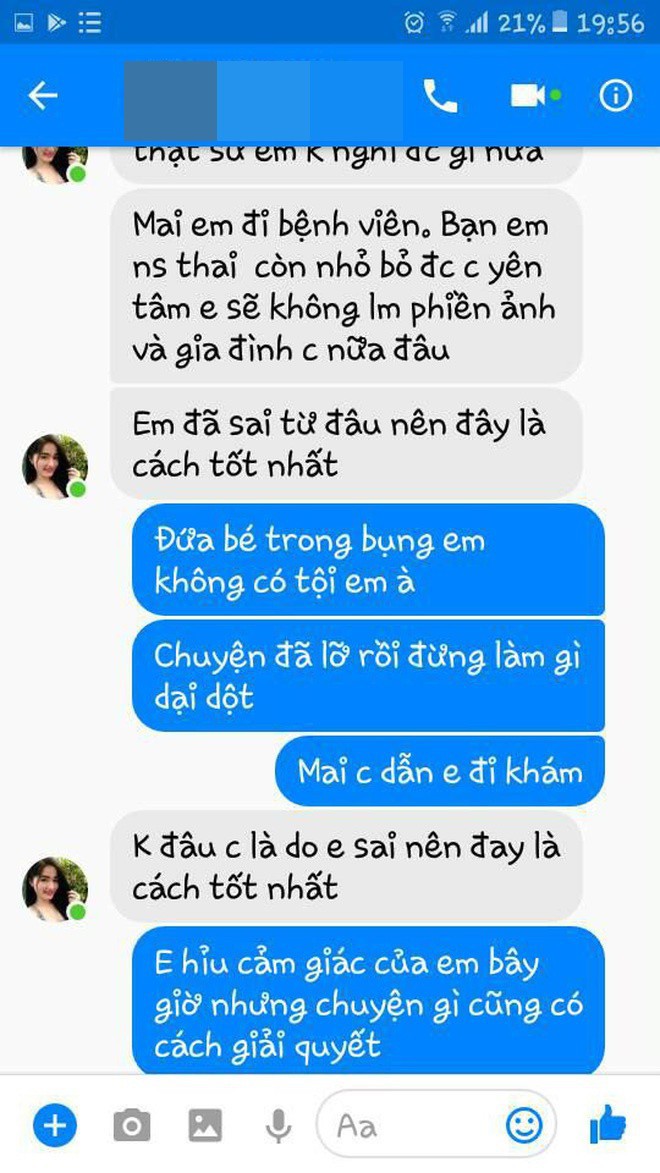Send a thumbs-up like
Screen dimensions: 660x1173
[x=608, y=1126]
